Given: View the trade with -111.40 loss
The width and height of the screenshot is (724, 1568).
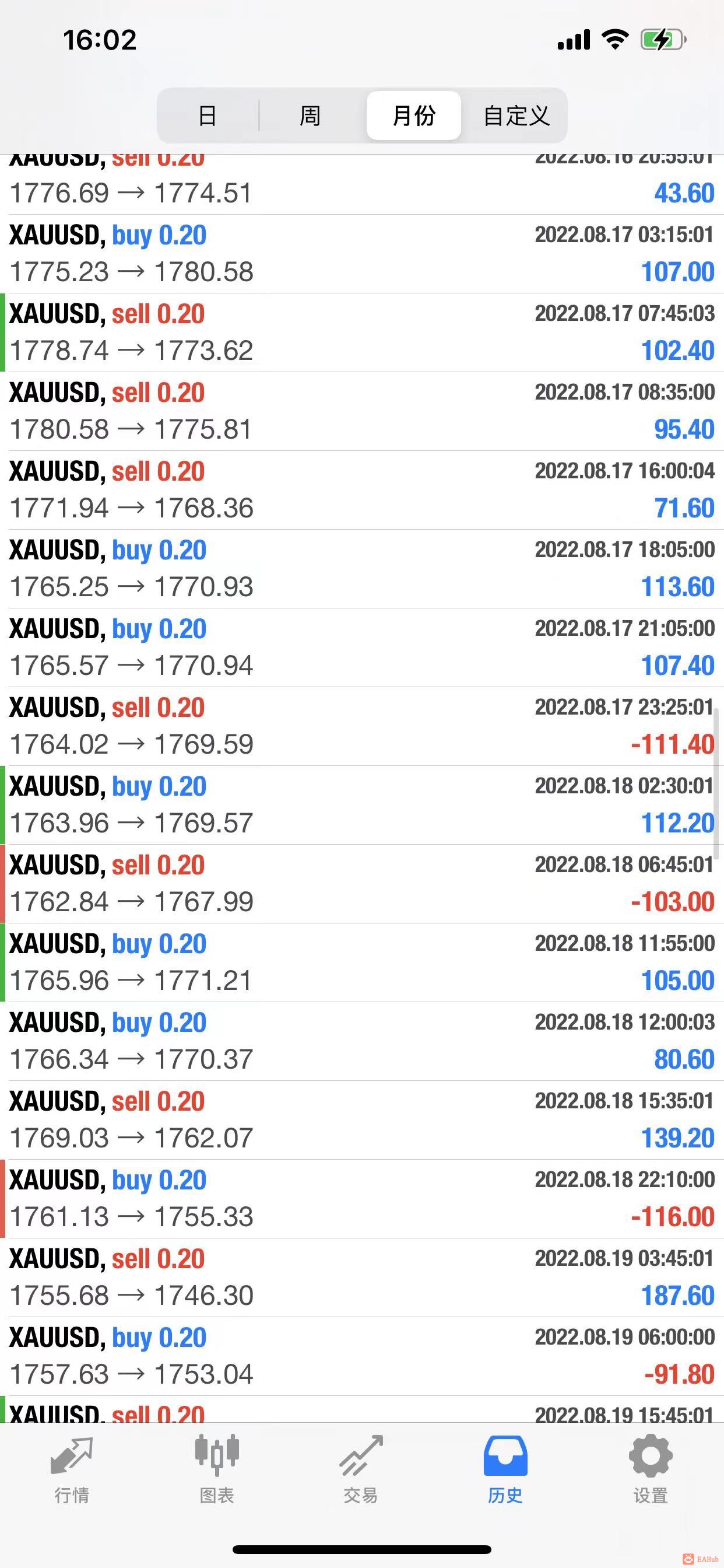Looking at the screenshot, I should tap(362, 726).
